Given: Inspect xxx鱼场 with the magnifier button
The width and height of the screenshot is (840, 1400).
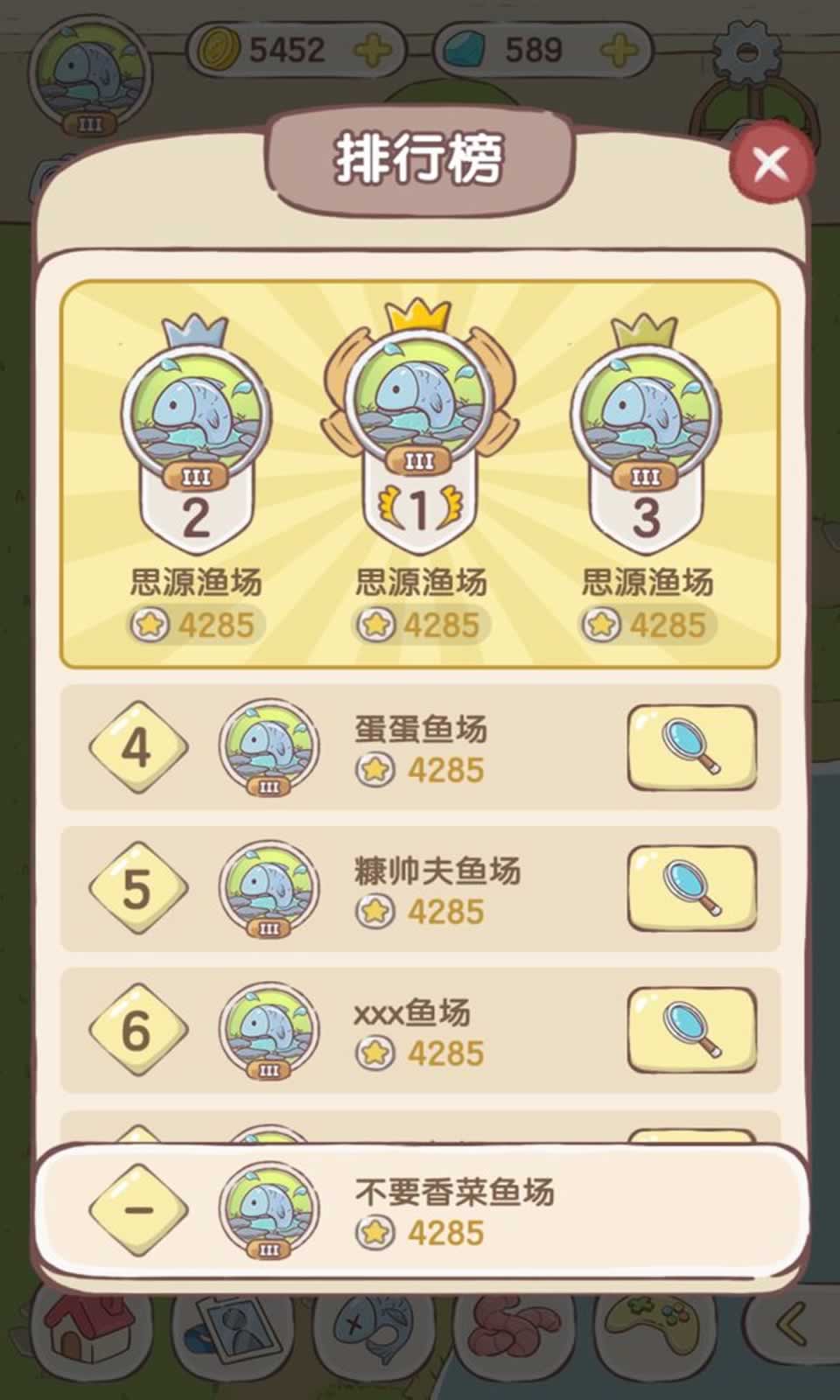Looking at the screenshot, I should click(x=691, y=1031).
